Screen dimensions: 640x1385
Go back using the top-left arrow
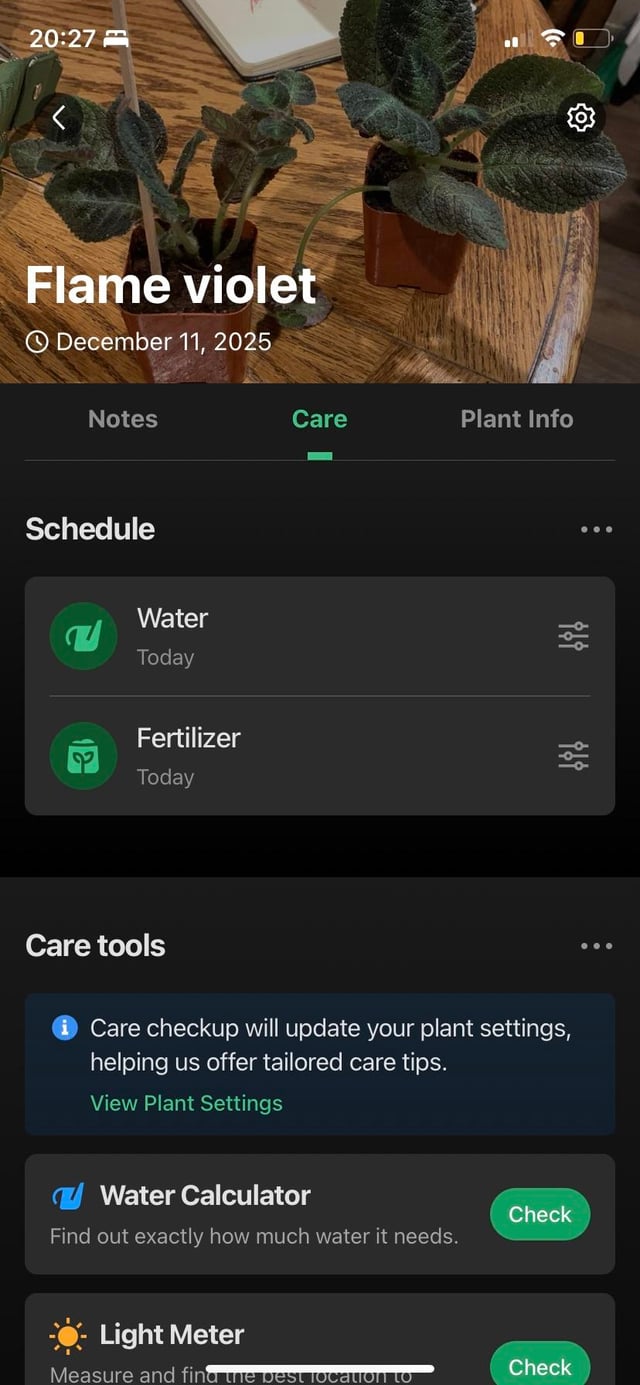[58, 118]
